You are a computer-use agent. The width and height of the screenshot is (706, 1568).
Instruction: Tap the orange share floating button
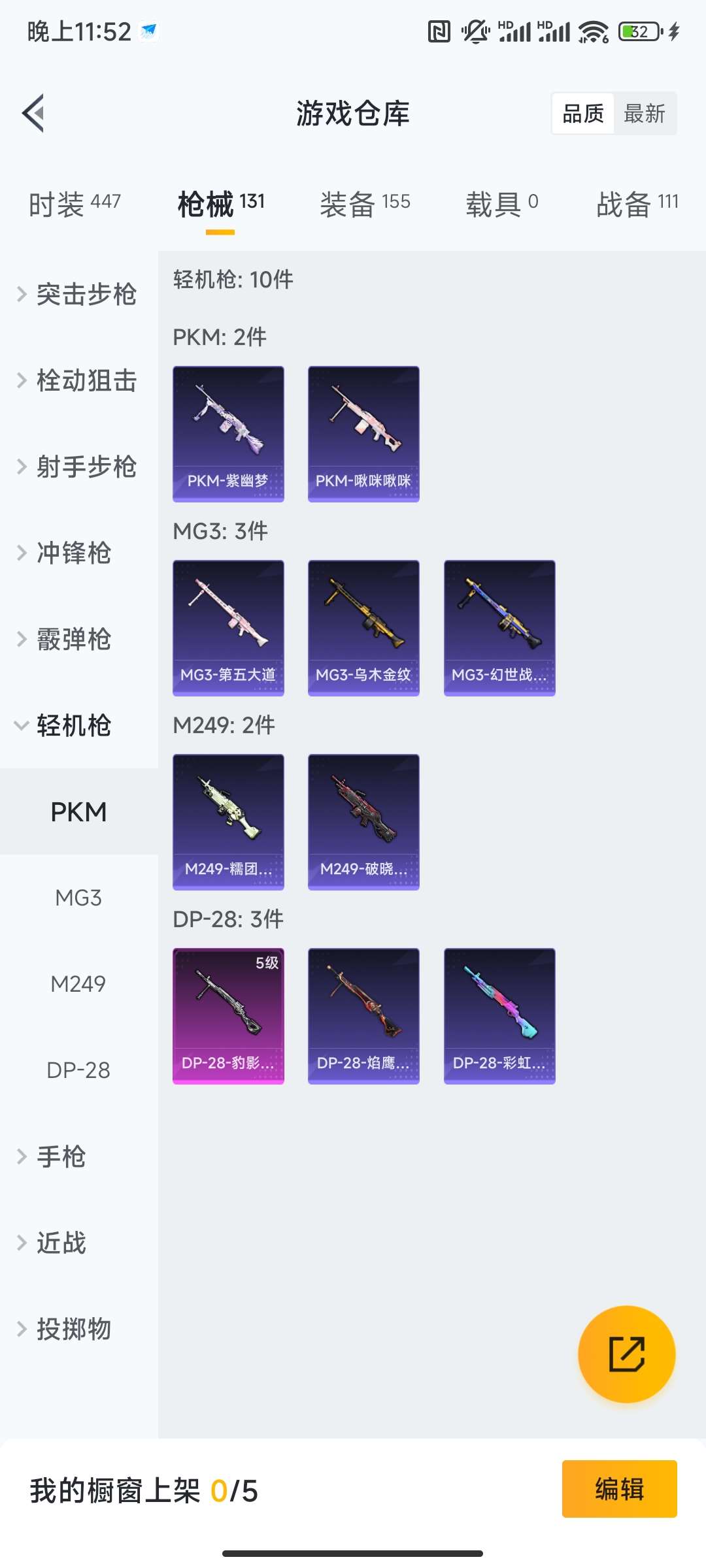[x=626, y=1354]
